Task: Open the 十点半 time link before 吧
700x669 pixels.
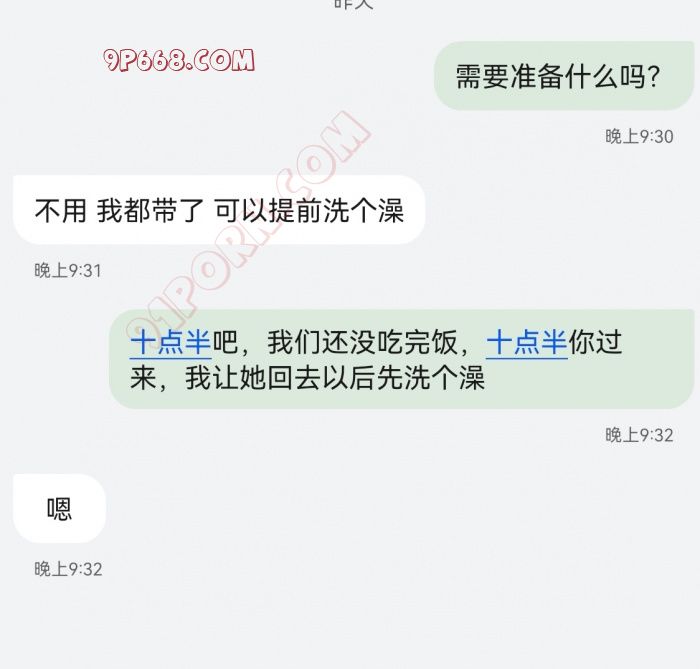Action: click(171, 343)
